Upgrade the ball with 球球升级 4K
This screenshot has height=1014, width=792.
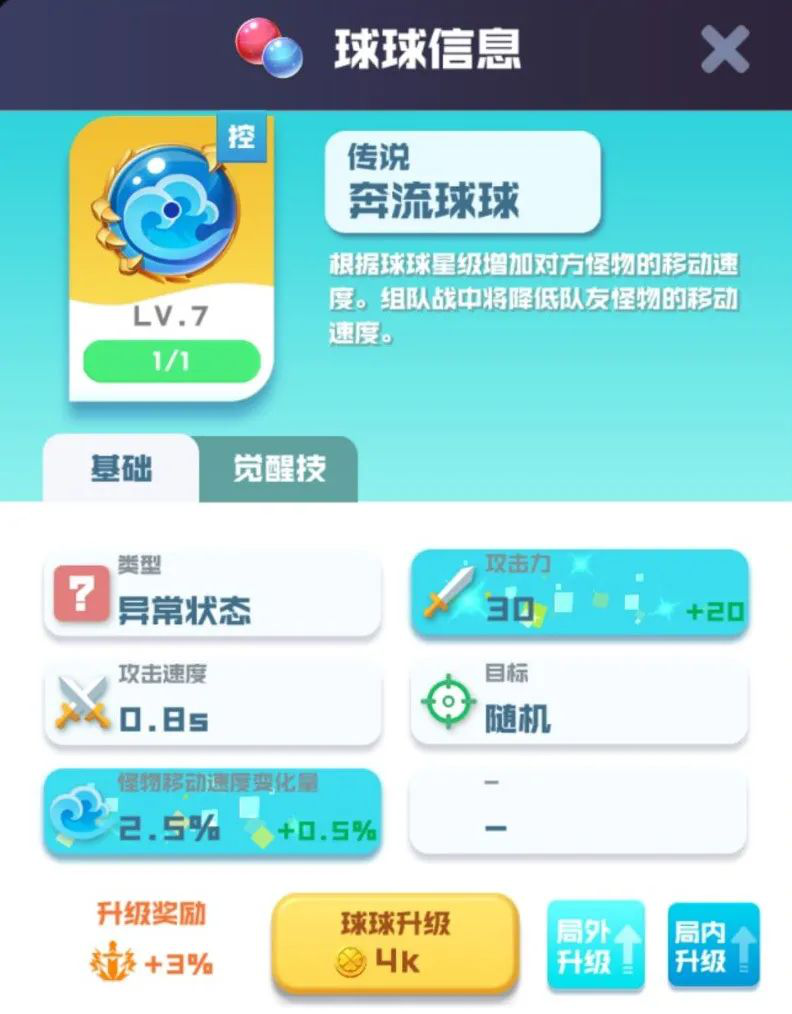pyautogui.click(x=396, y=943)
